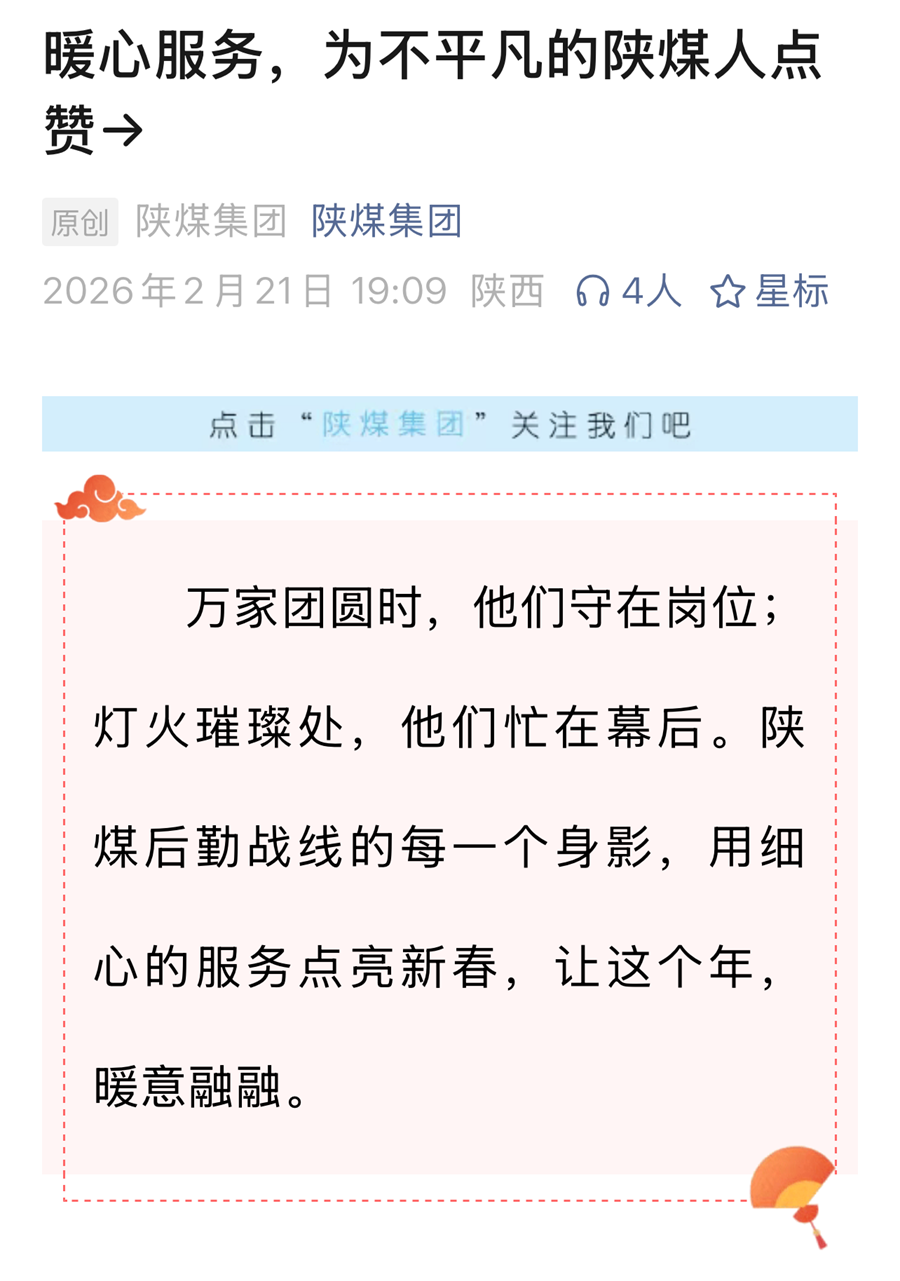Select the blue banner at the top
This screenshot has width=900, height=1281.
pyautogui.click(x=450, y=424)
